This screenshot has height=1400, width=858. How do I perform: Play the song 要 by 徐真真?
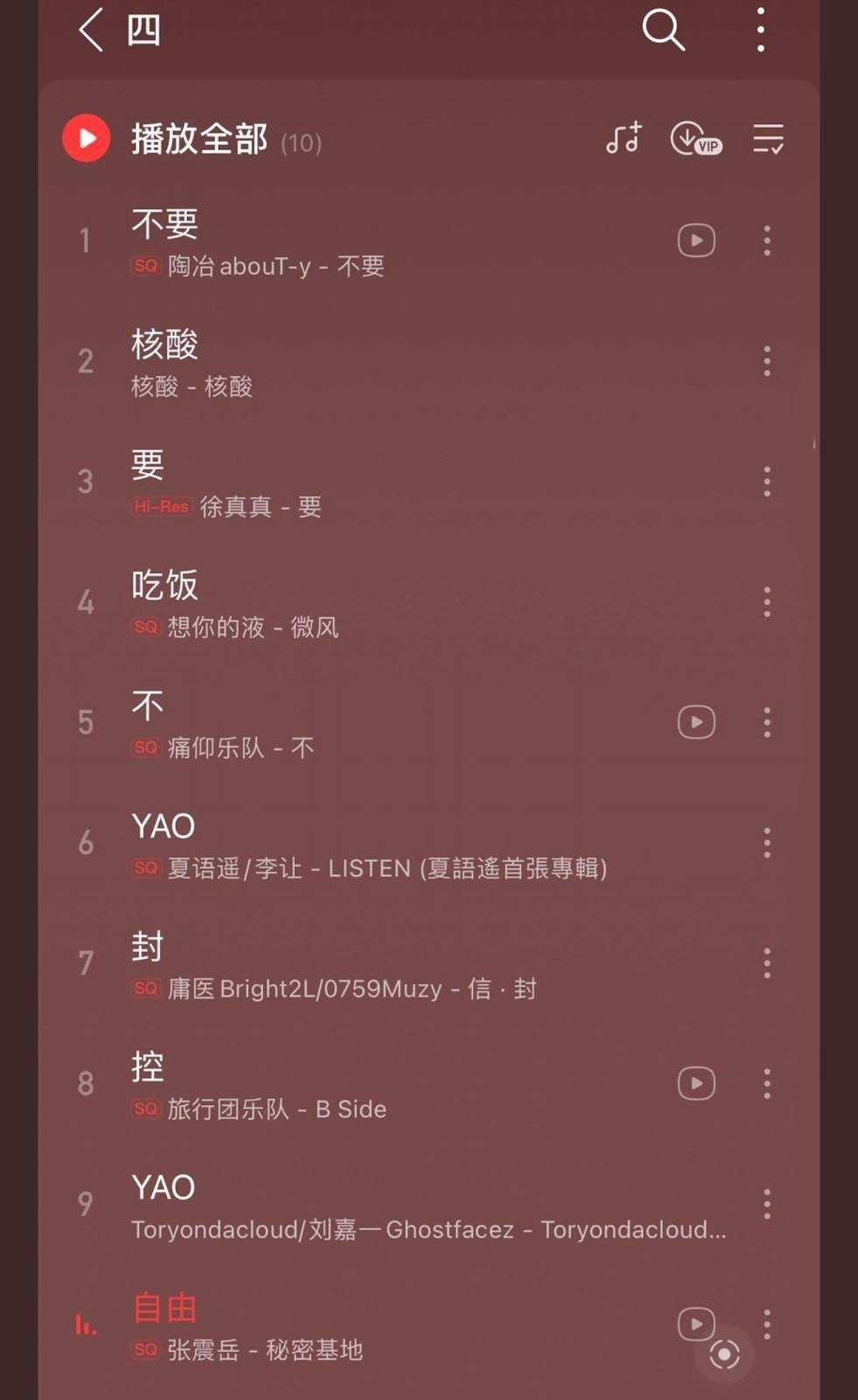pos(350,482)
